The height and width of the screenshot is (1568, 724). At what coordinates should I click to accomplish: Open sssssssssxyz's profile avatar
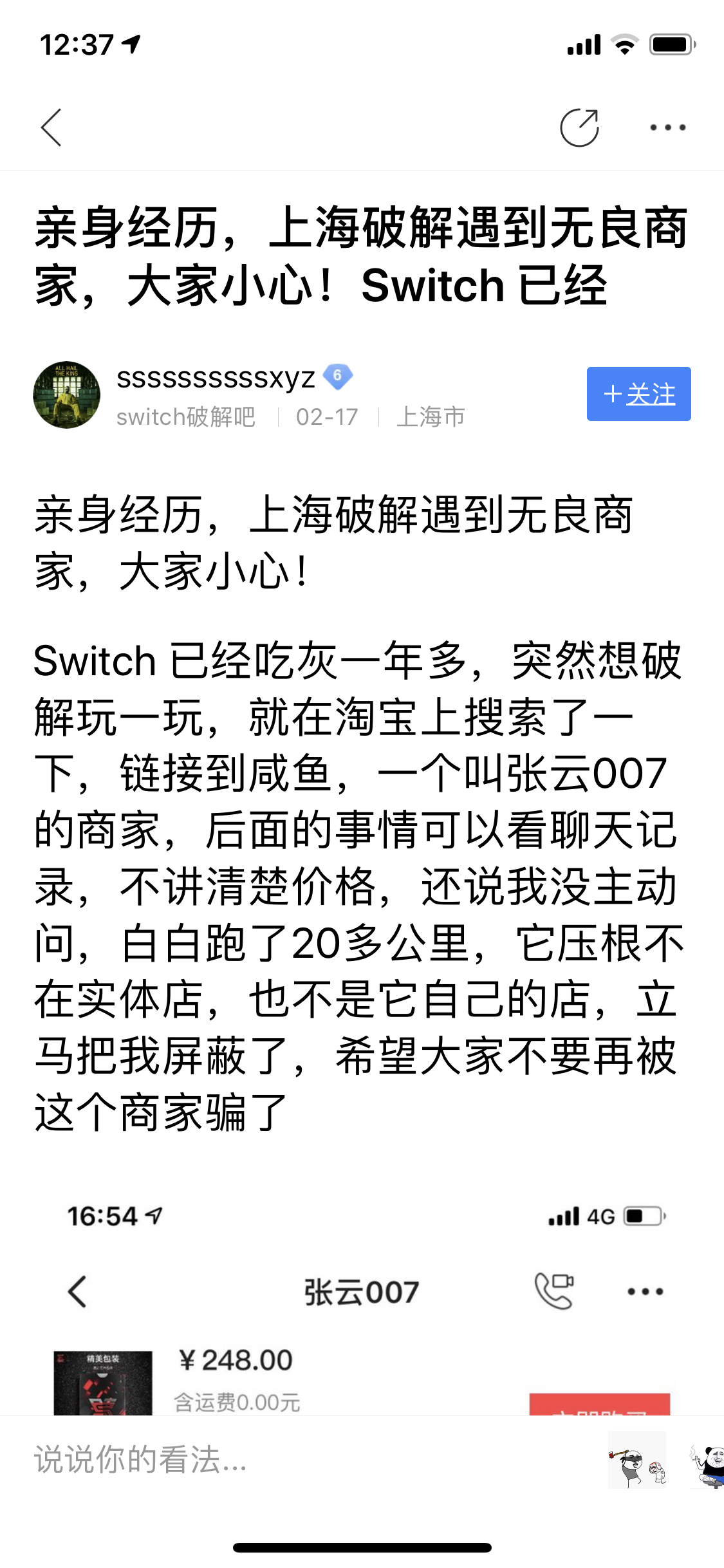point(67,395)
